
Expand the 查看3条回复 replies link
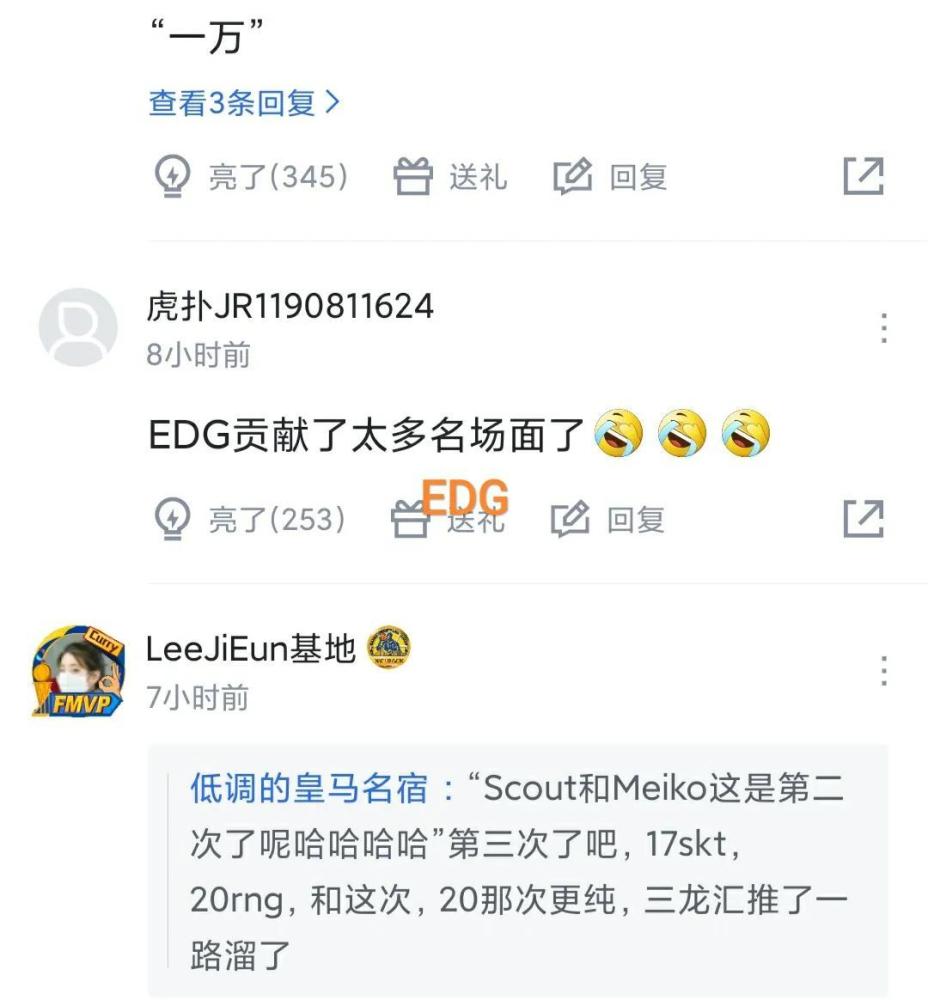(245, 103)
